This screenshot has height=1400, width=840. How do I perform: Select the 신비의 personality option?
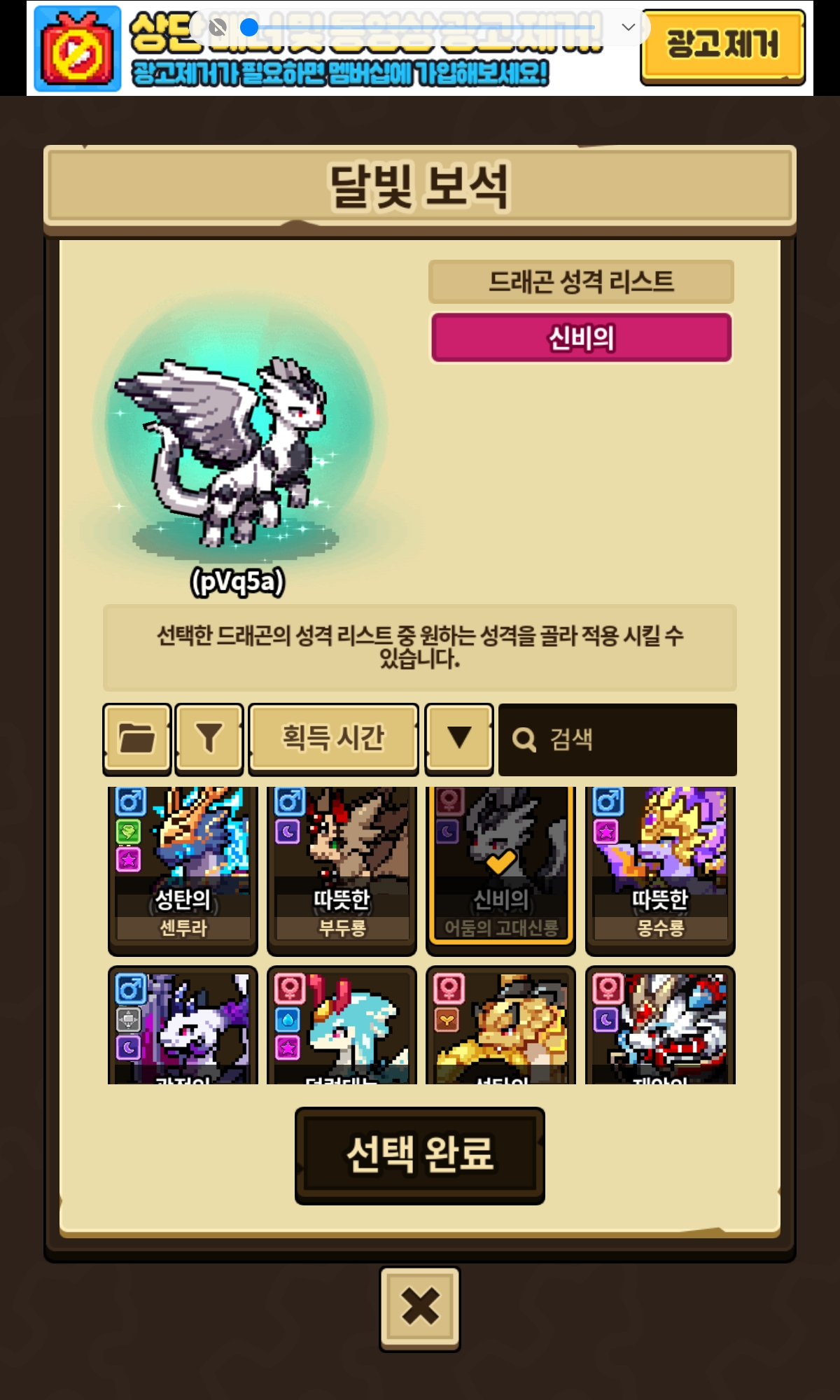coord(581,338)
